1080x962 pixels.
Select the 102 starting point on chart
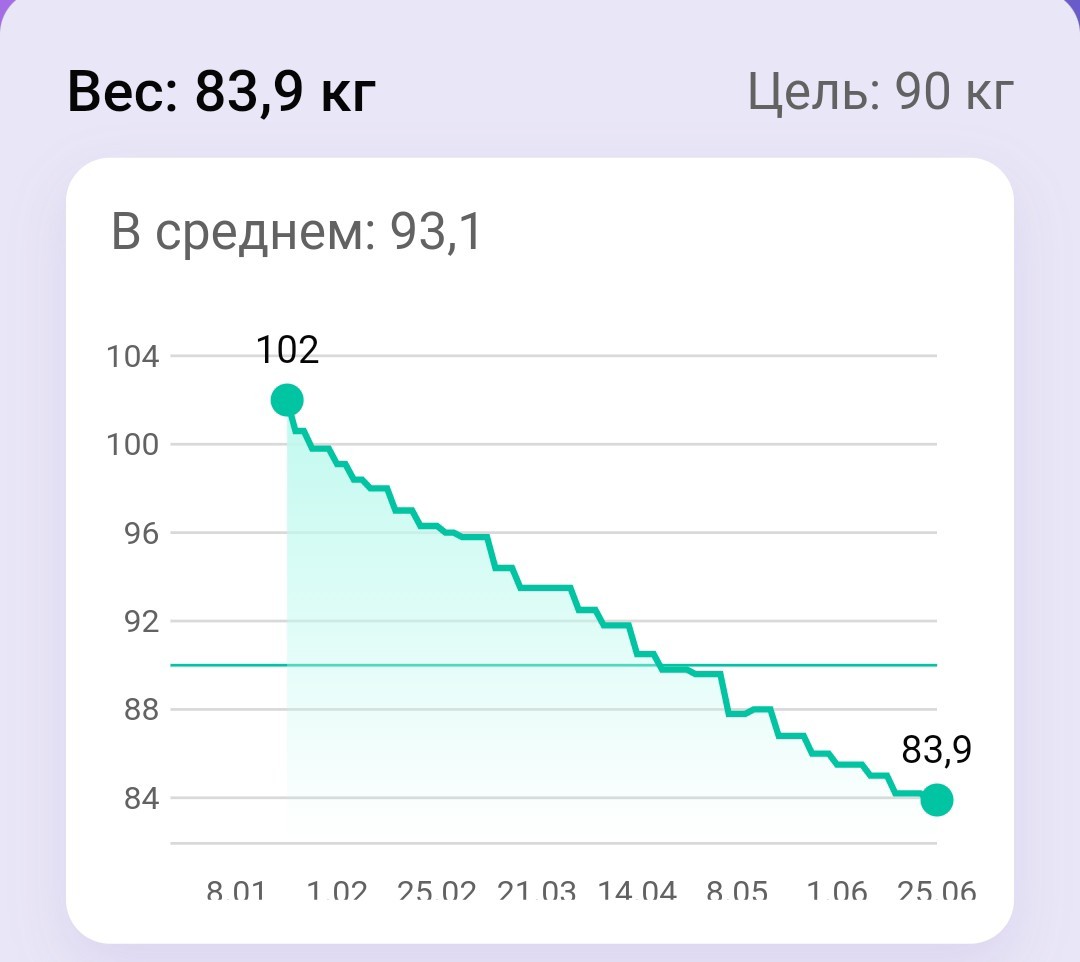287,400
